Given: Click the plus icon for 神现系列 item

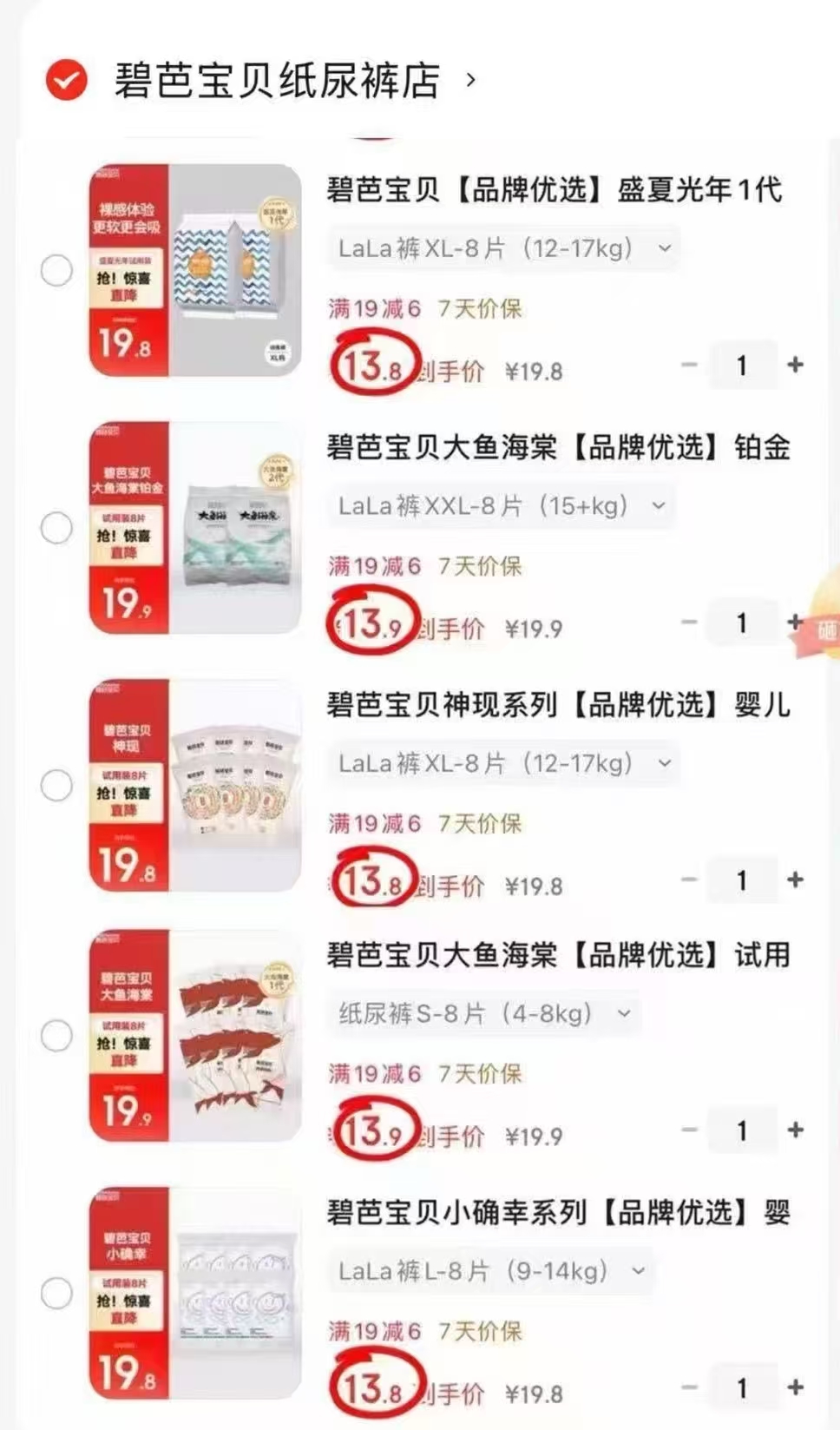Looking at the screenshot, I should [796, 880].
